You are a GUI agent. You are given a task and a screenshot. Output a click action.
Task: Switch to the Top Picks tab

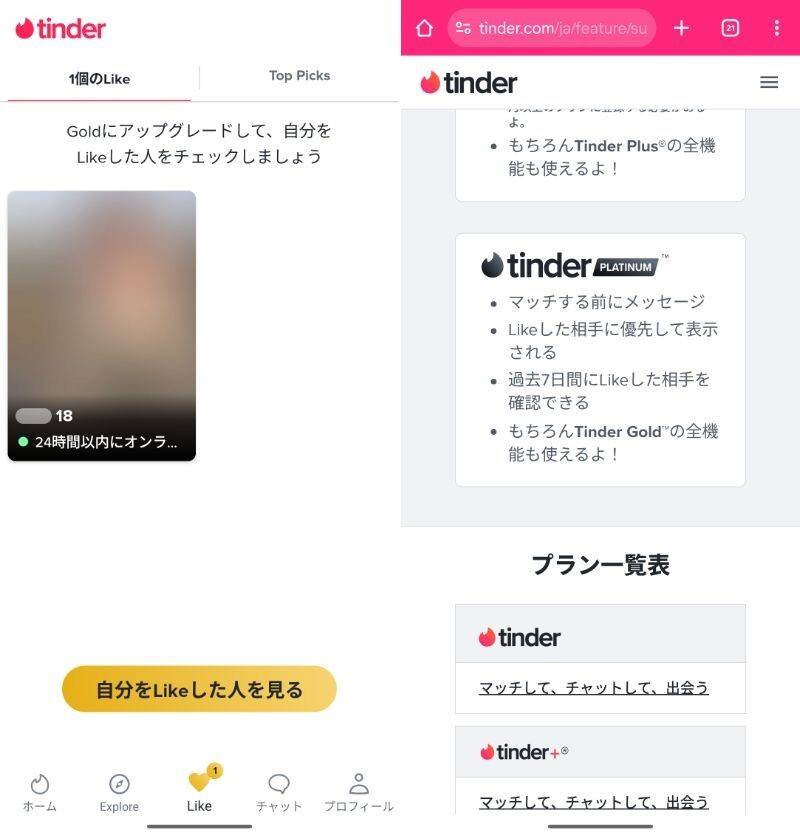[x=299, y=75]
